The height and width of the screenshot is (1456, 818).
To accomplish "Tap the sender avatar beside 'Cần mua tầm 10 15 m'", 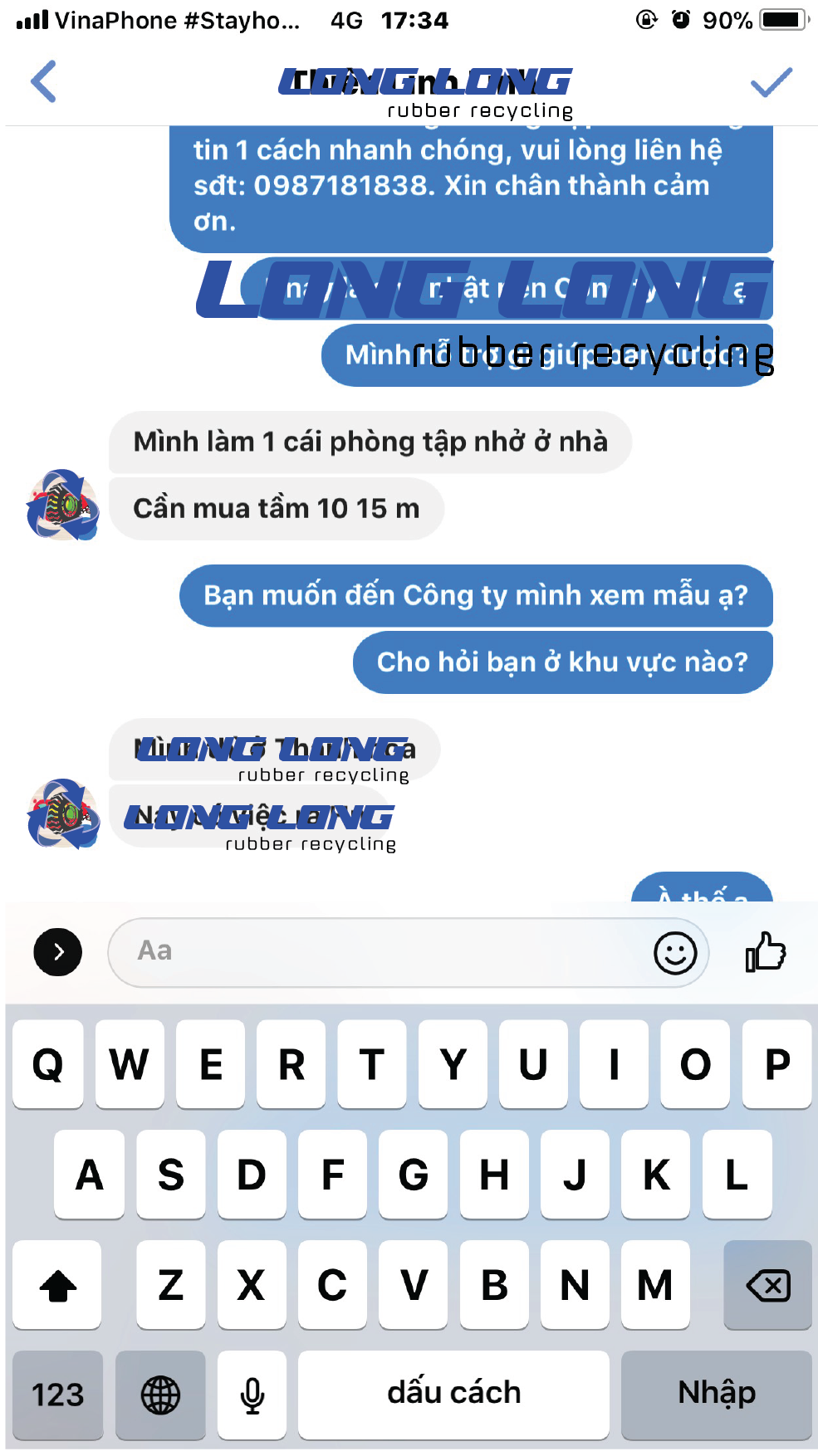I will coord(62,506).
